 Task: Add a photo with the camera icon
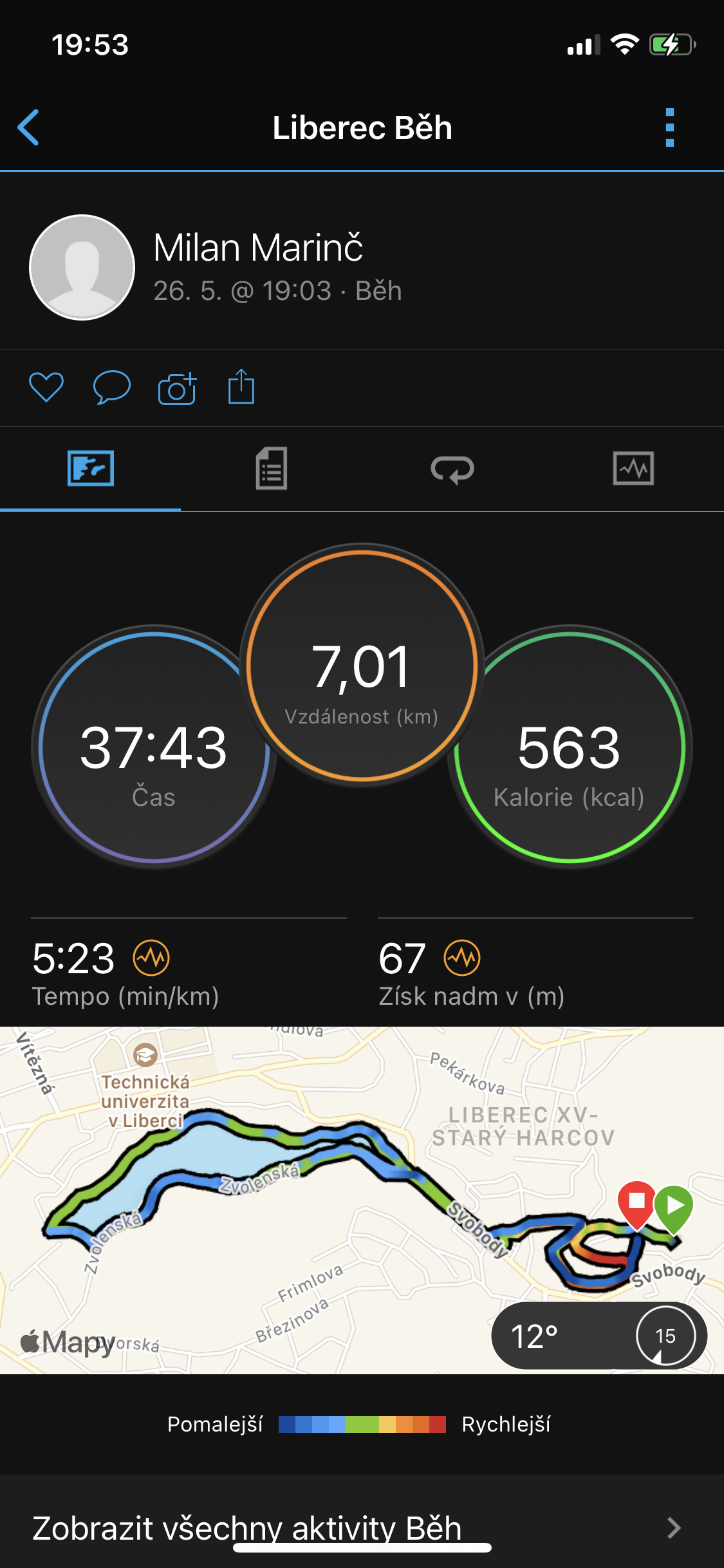click(x=177, y=387)
